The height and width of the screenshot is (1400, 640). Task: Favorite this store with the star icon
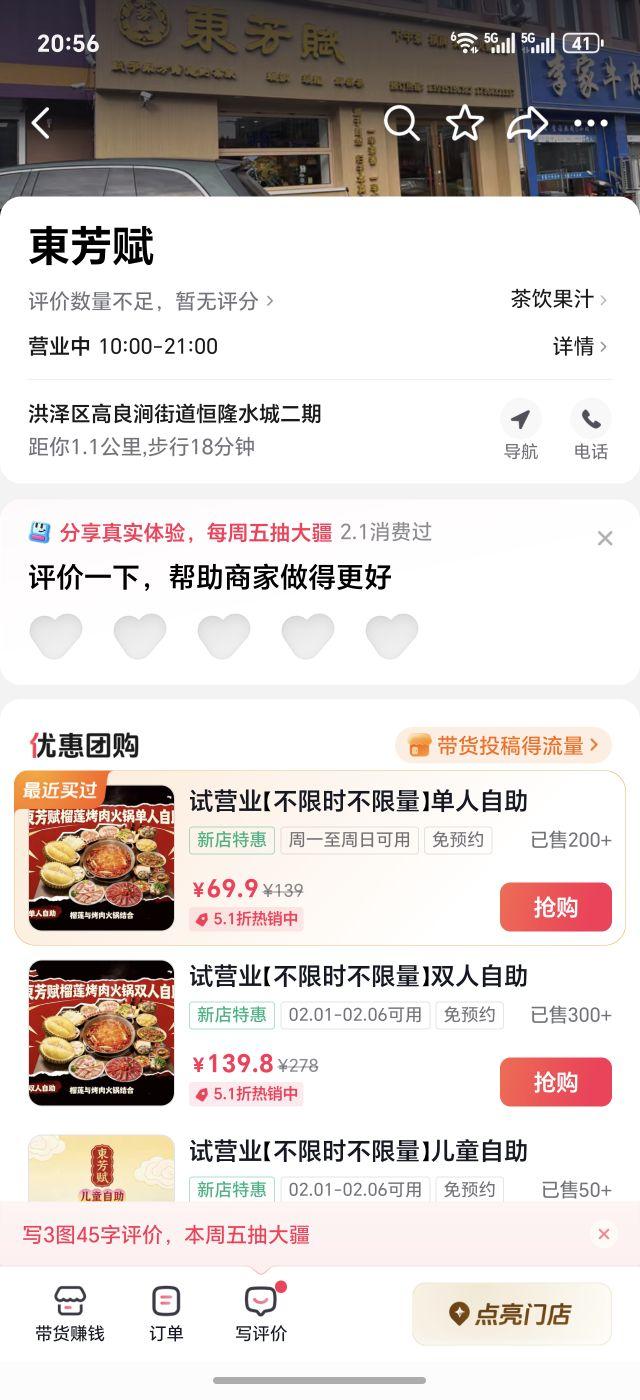tap(464, 124)
